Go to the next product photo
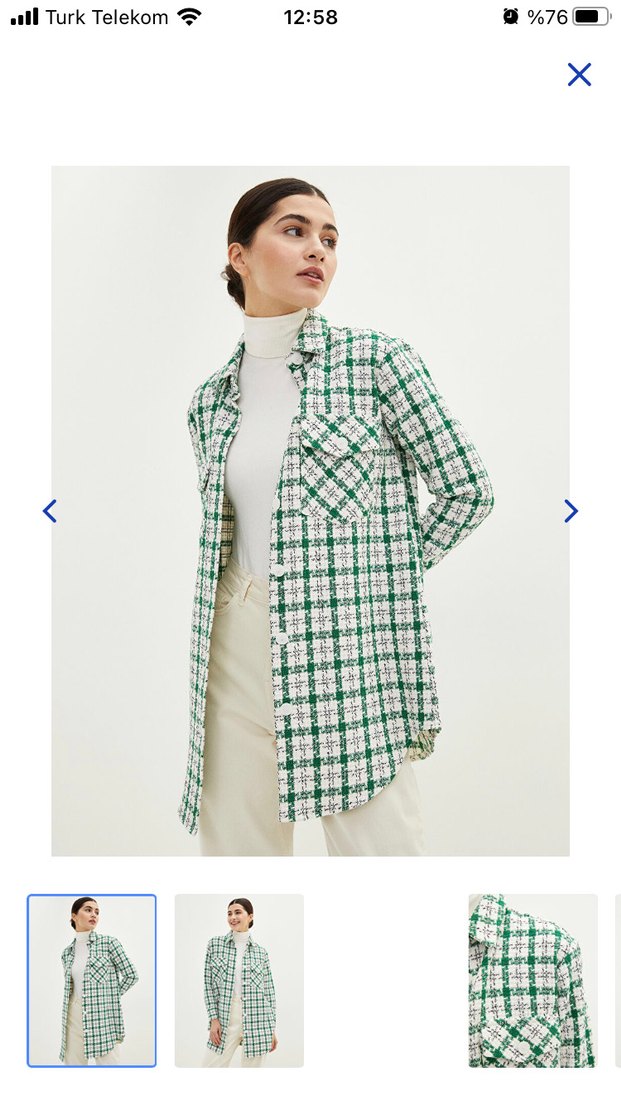This screenshot has width=621, height=1105. click(x=570, y=511)
